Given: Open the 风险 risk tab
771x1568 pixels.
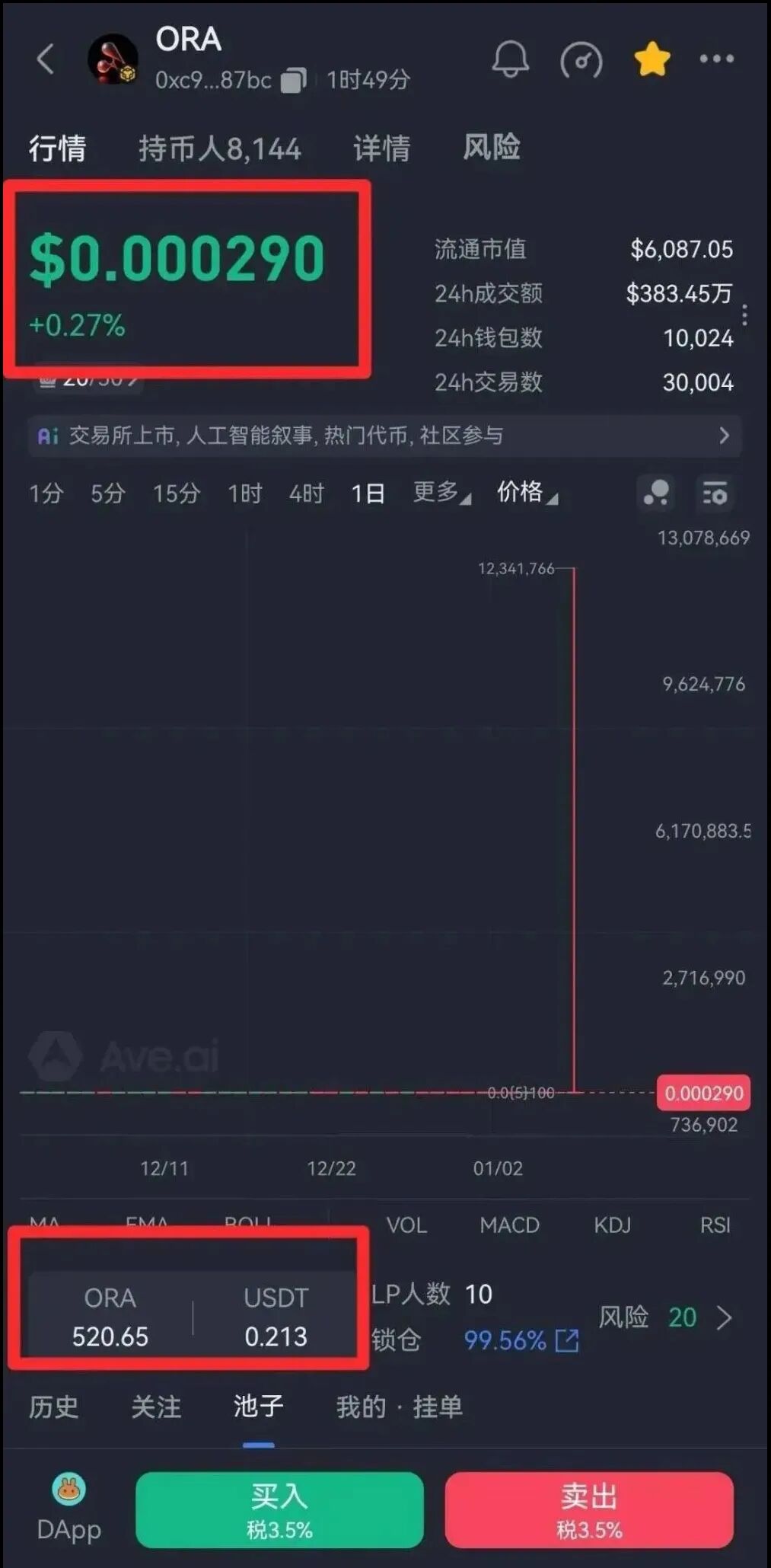Looking at the screenshot, I should coord(491,147).
